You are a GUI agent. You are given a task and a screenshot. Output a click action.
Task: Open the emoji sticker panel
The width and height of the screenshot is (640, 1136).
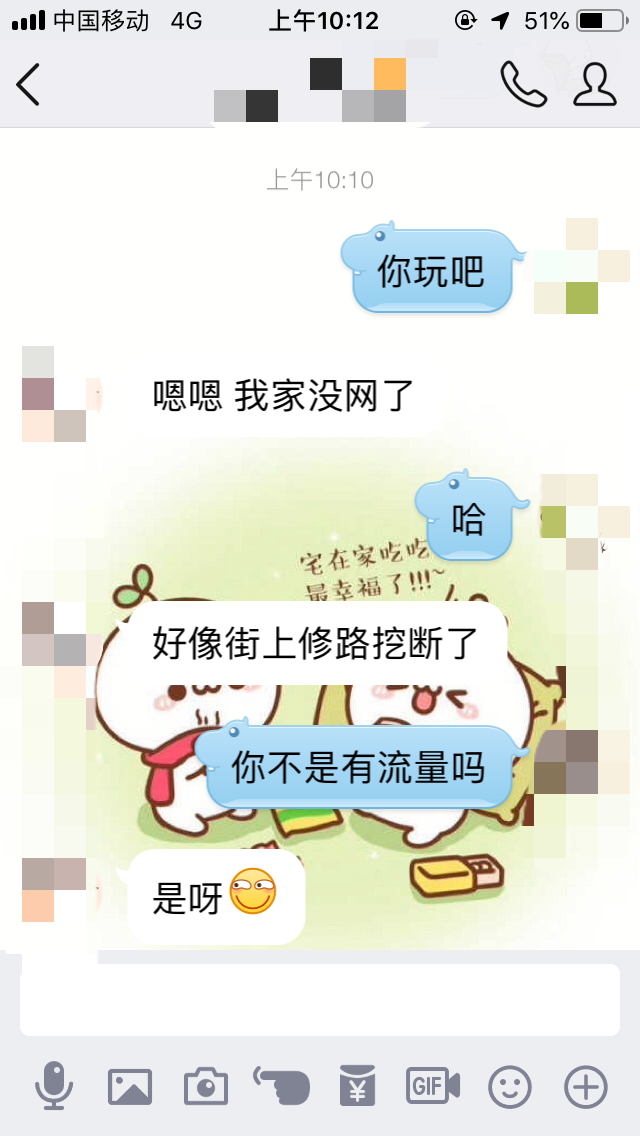click(509, 1086)
